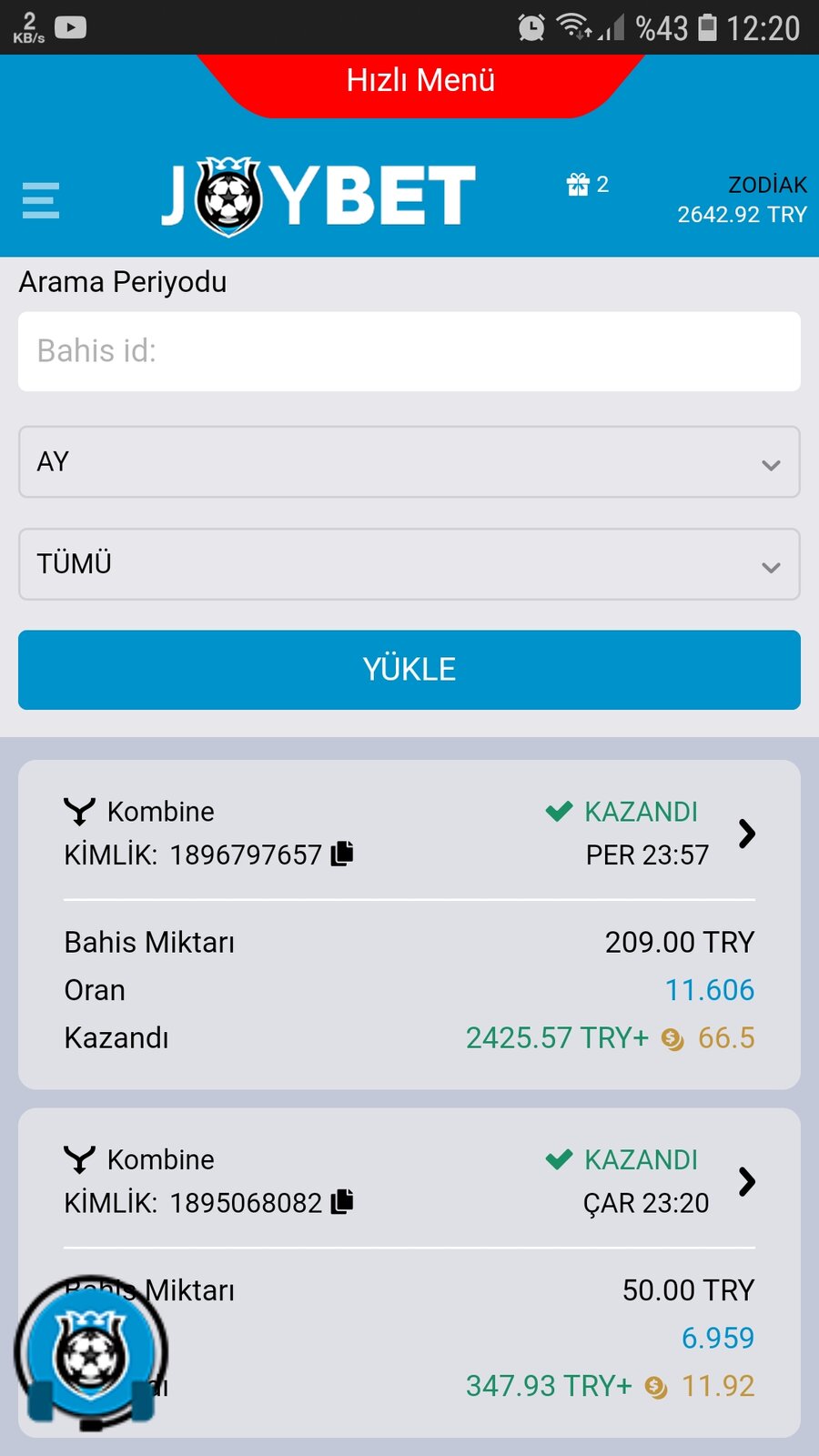Open the Hızlı Menü quick menu

[x=420, y=82]
